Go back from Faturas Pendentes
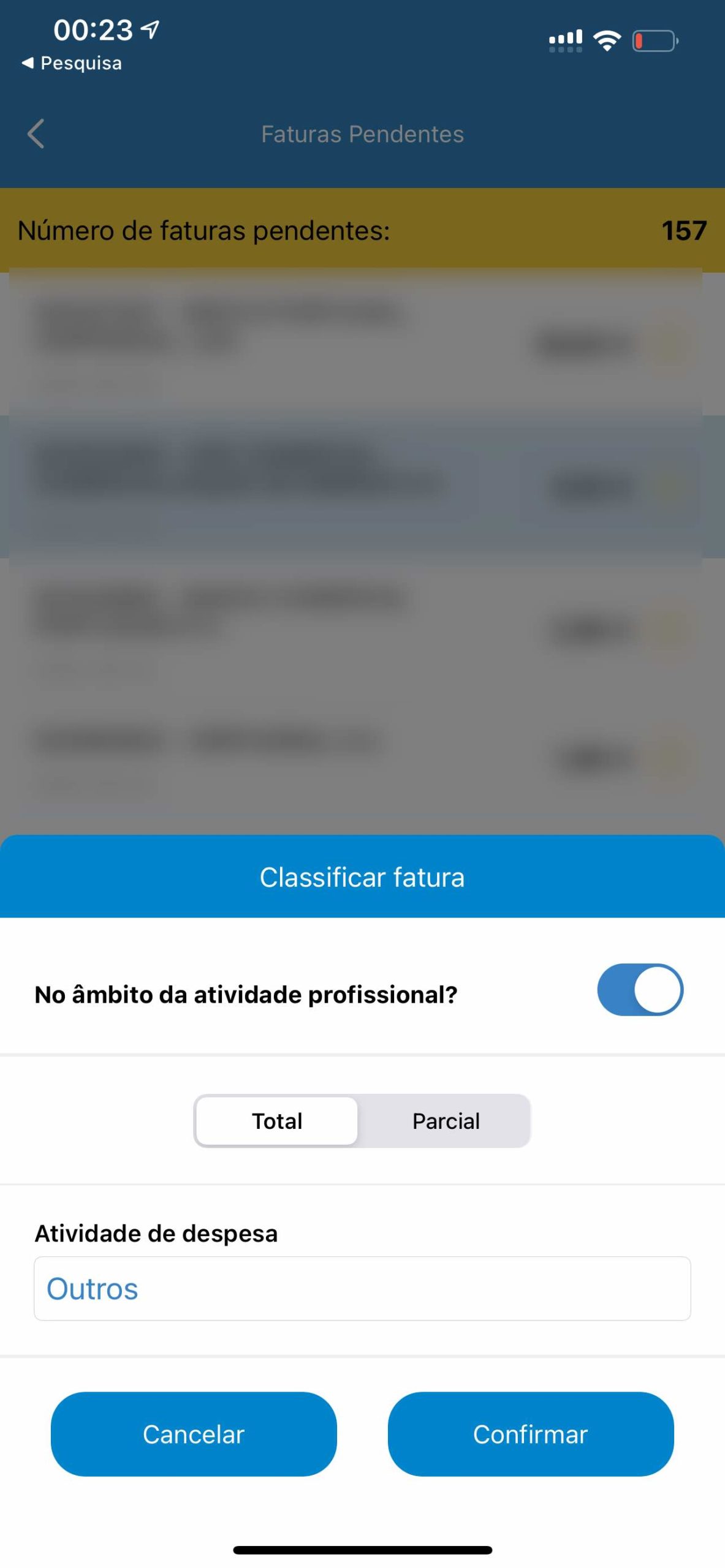The width and height of the screenshot is (725, 1568). coord(36,134)
